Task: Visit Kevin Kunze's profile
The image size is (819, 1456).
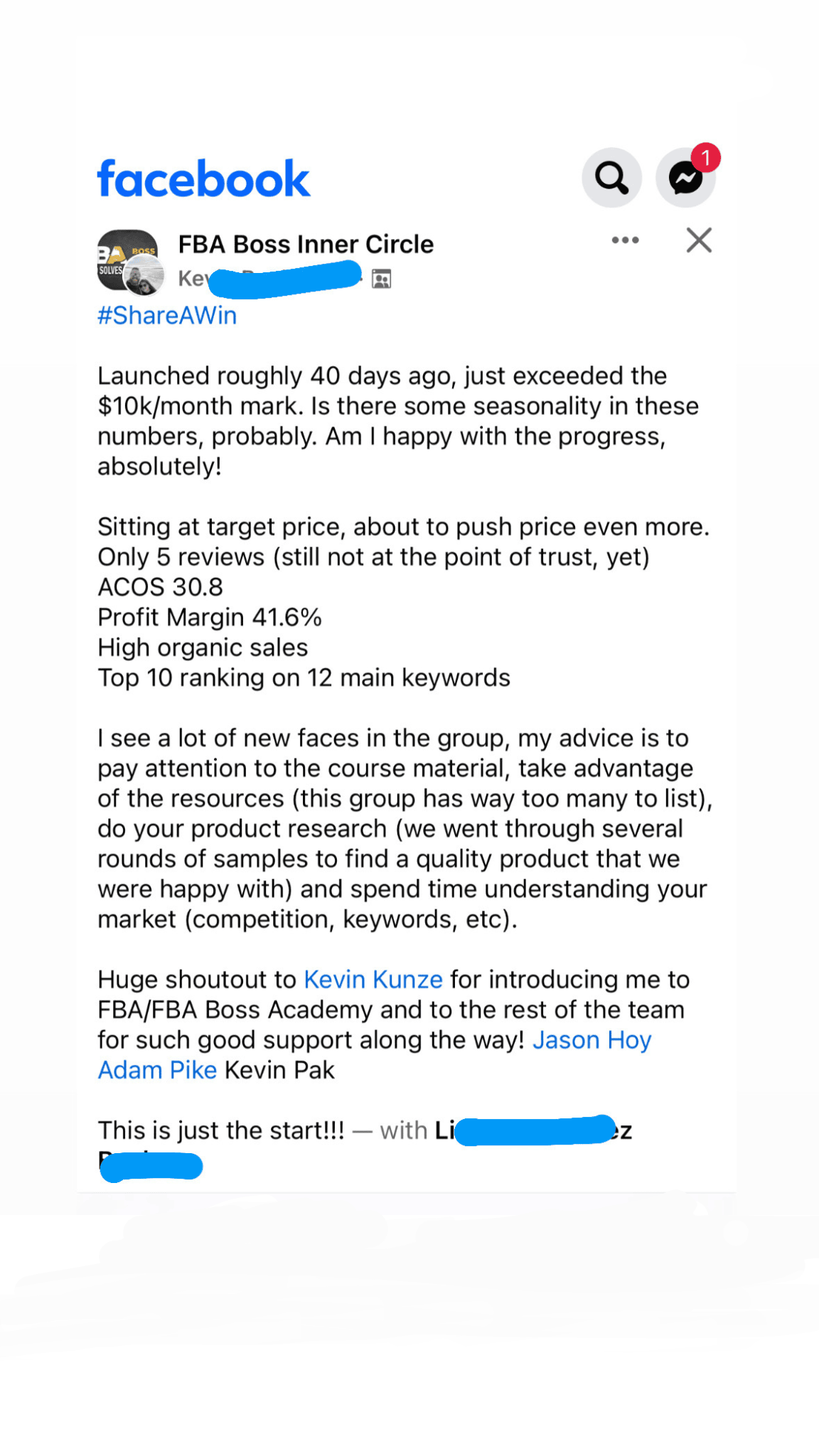Action: tap(373, 980)
